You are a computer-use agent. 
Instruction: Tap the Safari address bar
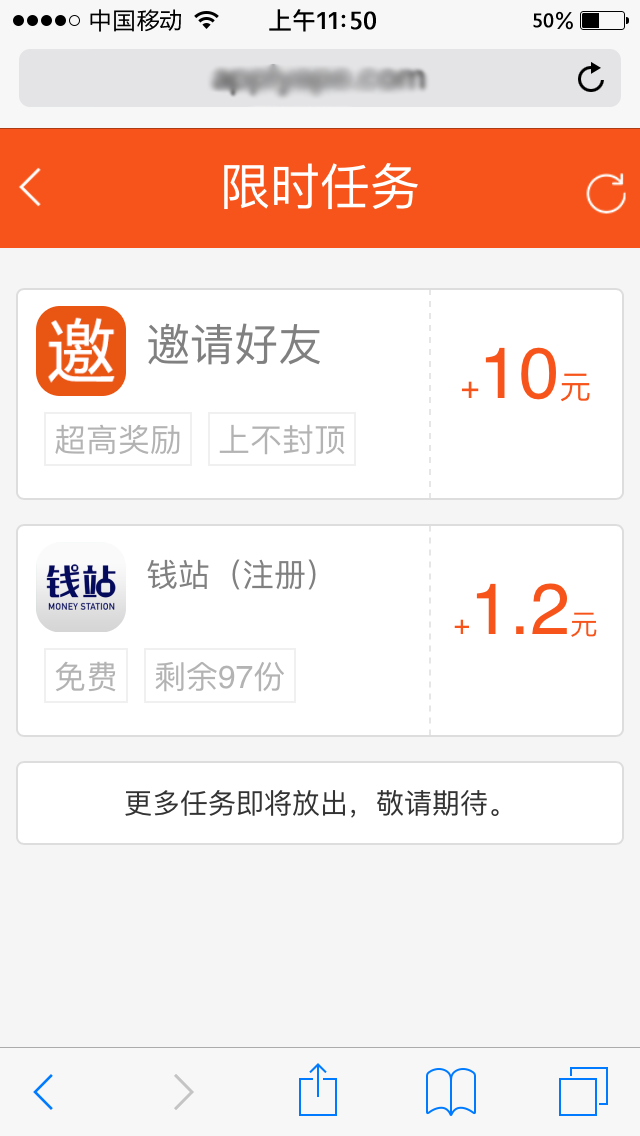tap(320, 78)
